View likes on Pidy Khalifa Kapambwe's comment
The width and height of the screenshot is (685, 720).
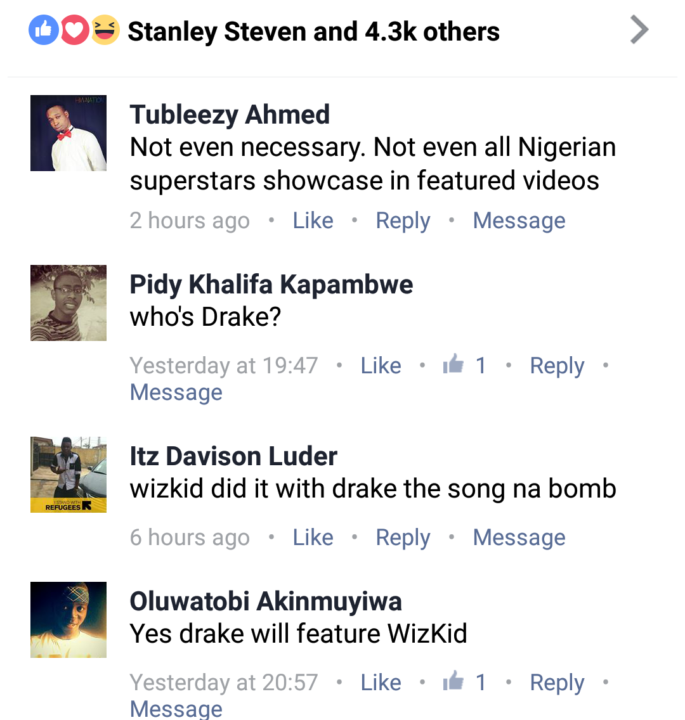tap(465, 366)
